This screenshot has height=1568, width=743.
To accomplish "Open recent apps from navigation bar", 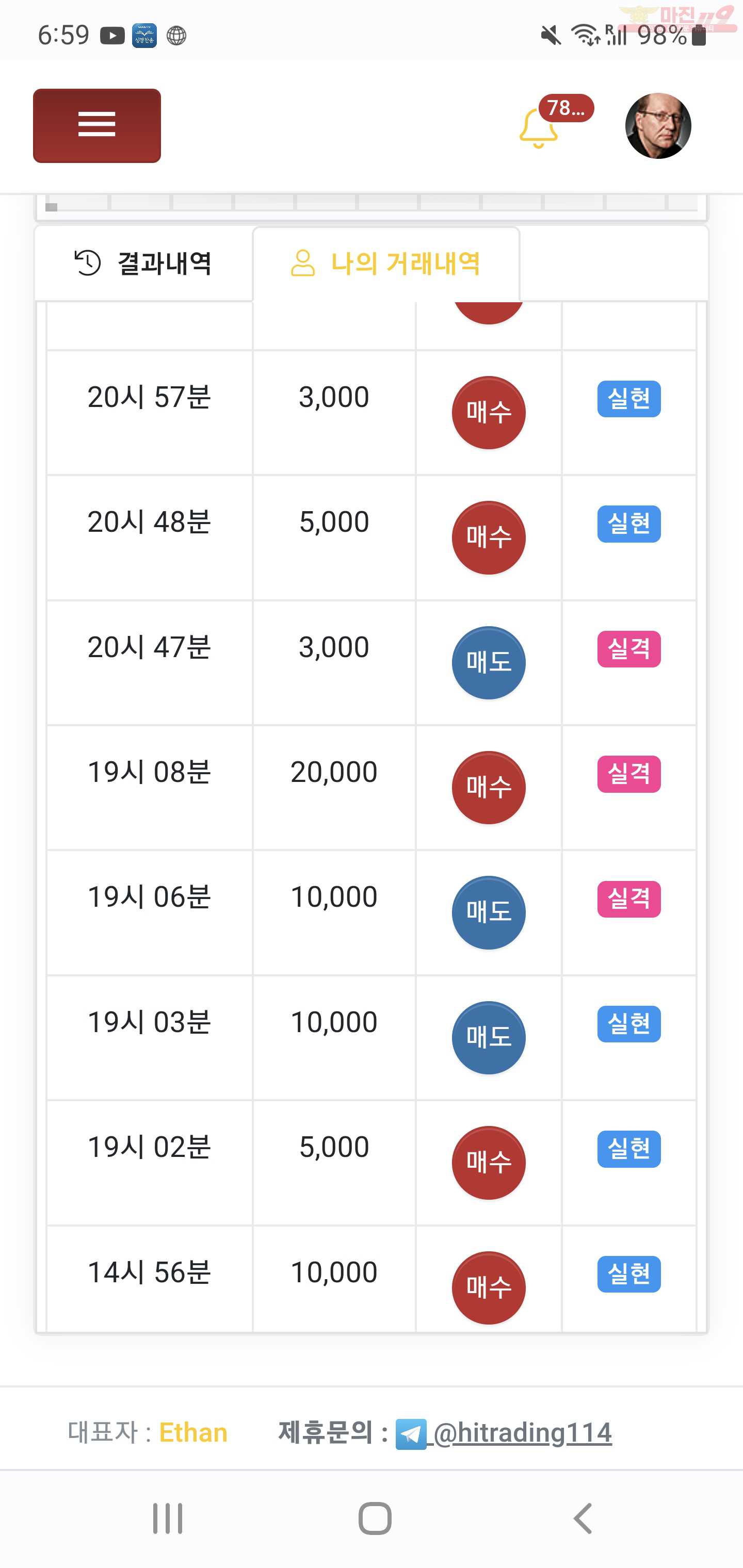I will (168, 1518).
